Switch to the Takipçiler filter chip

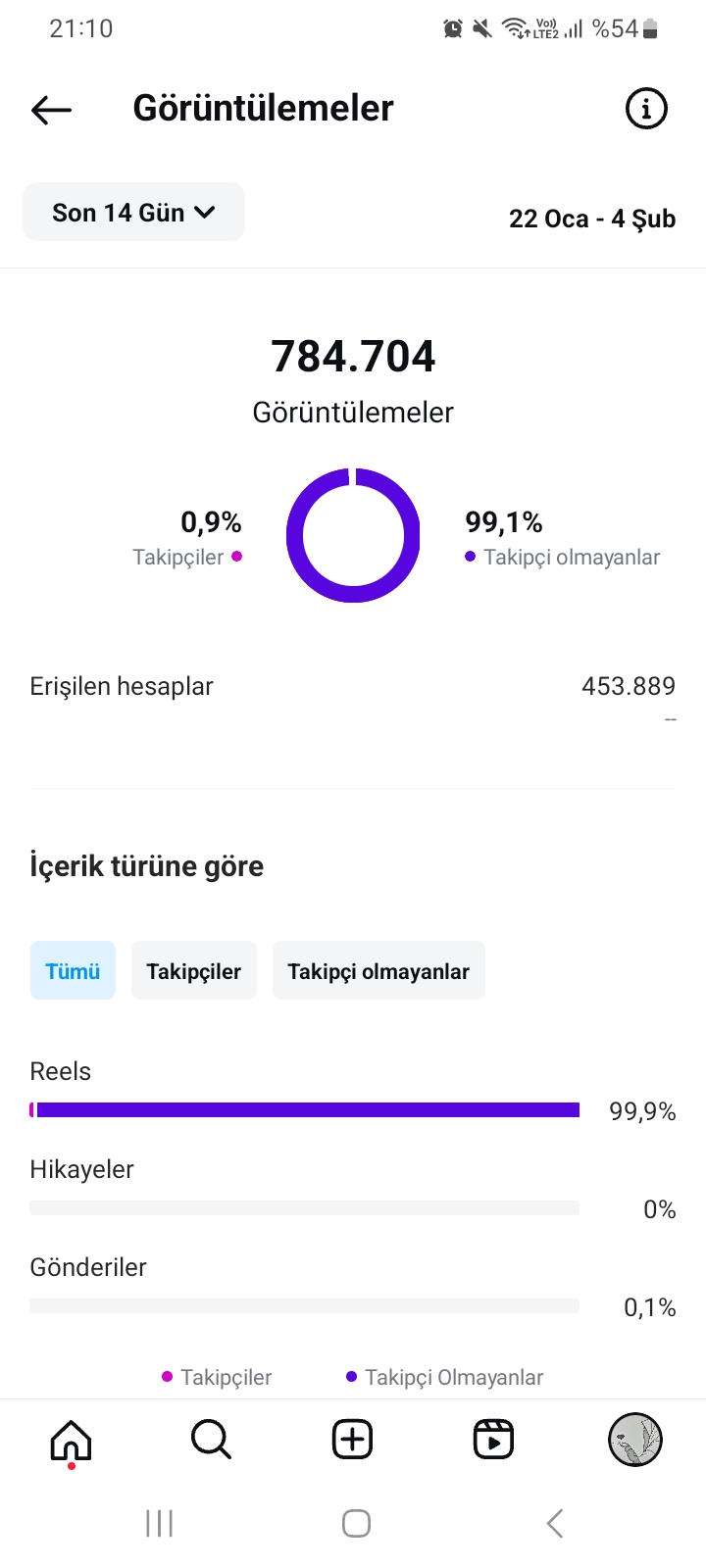[194, 970]
